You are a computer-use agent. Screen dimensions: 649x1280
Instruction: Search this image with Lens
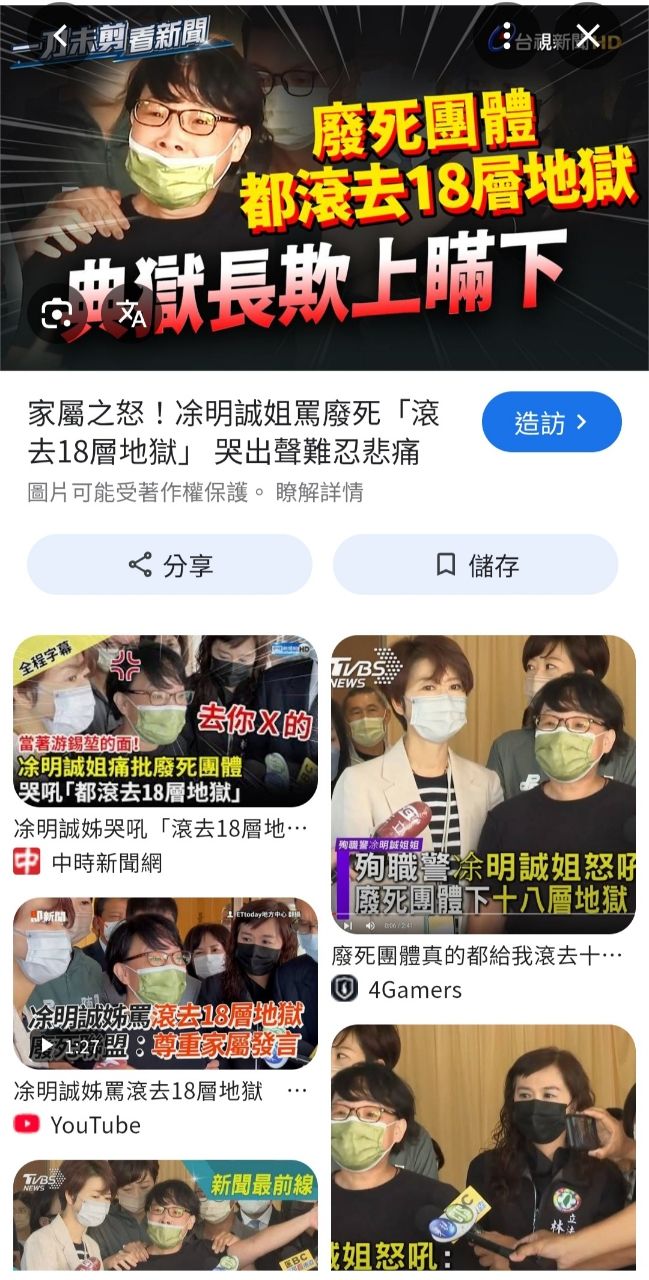(57, 316)
